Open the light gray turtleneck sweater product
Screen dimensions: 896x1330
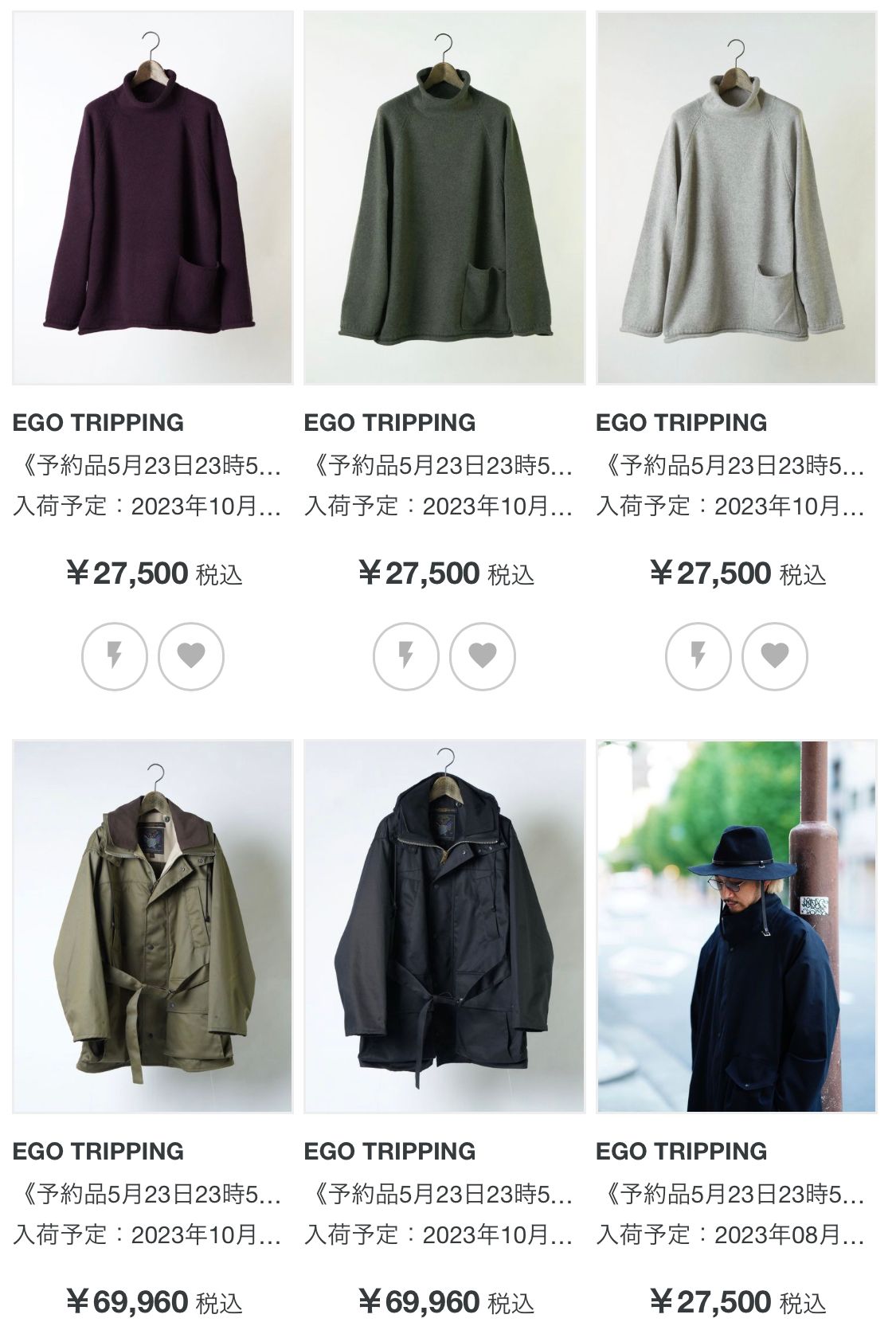[736, 198]
